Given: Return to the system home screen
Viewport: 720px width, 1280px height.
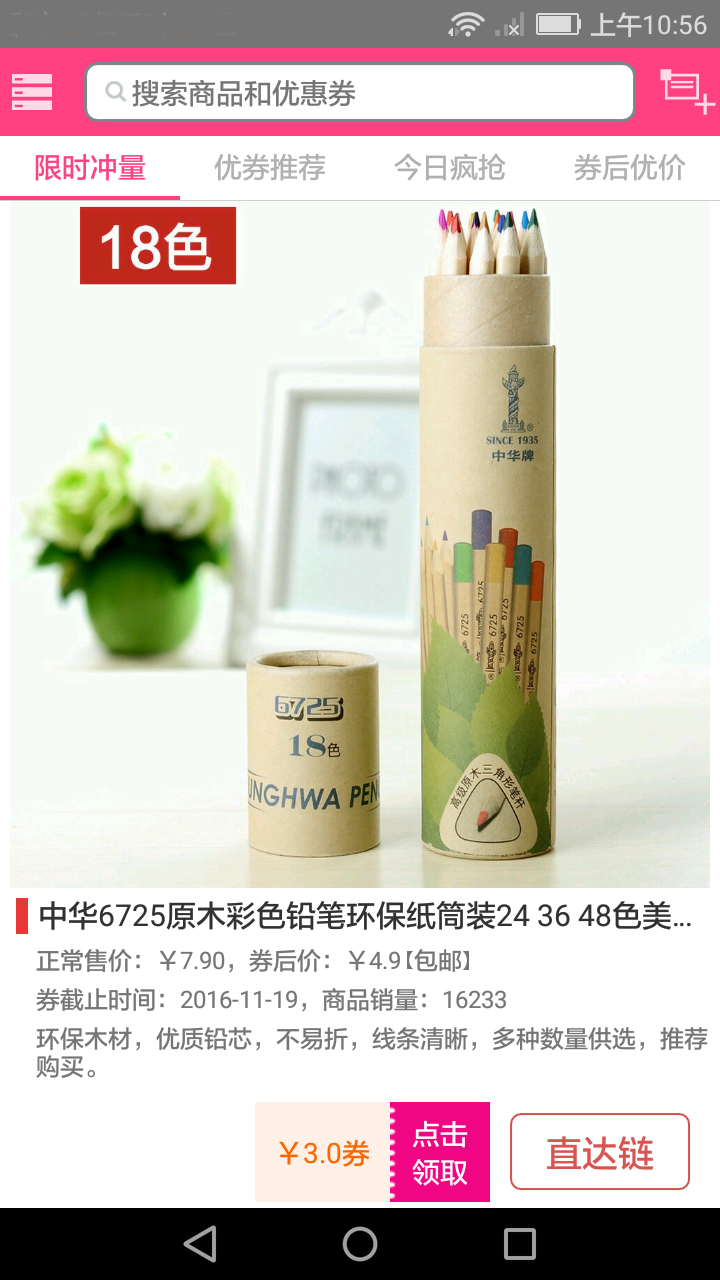Looking at the screenshot, I should point(360,1244).
